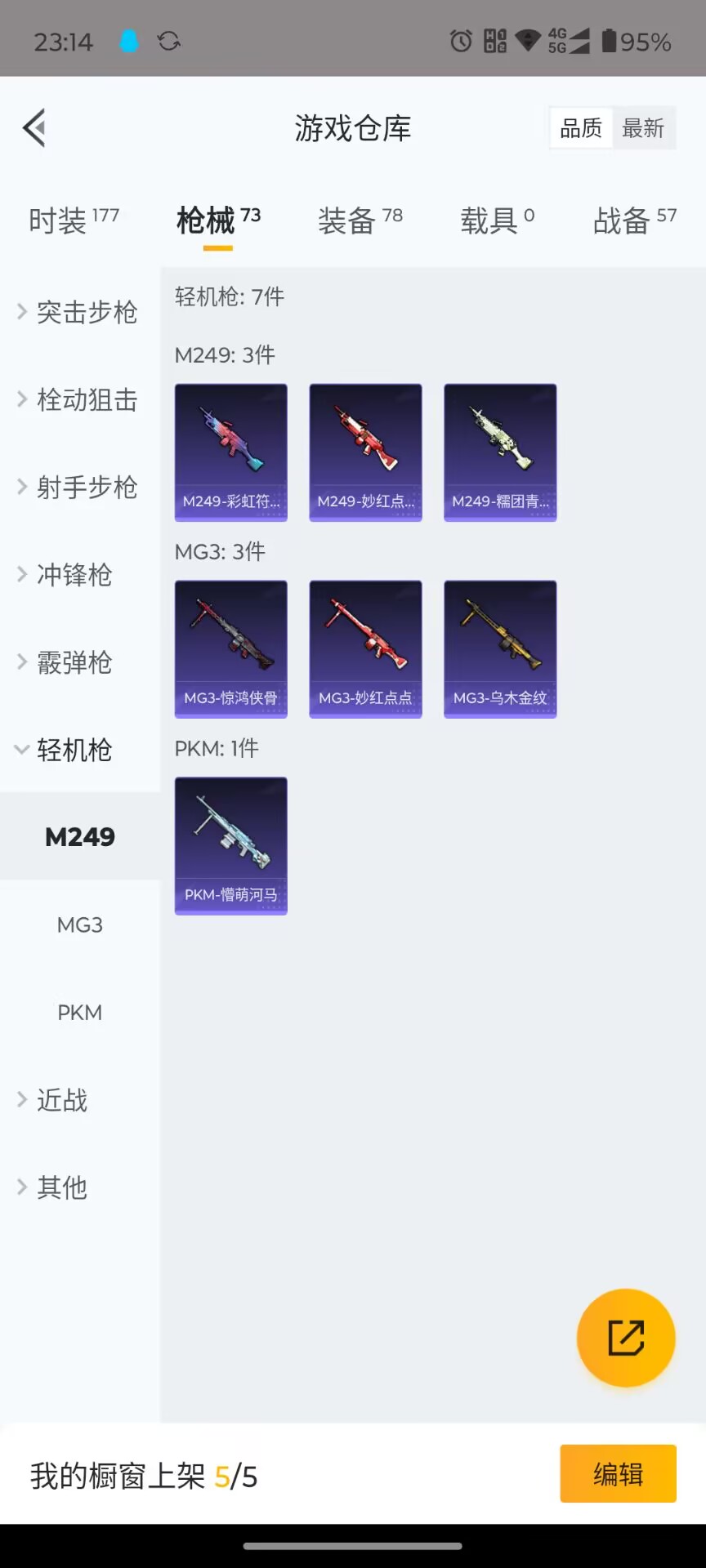Tap the orange share floating button

[x=626, y=1338]
